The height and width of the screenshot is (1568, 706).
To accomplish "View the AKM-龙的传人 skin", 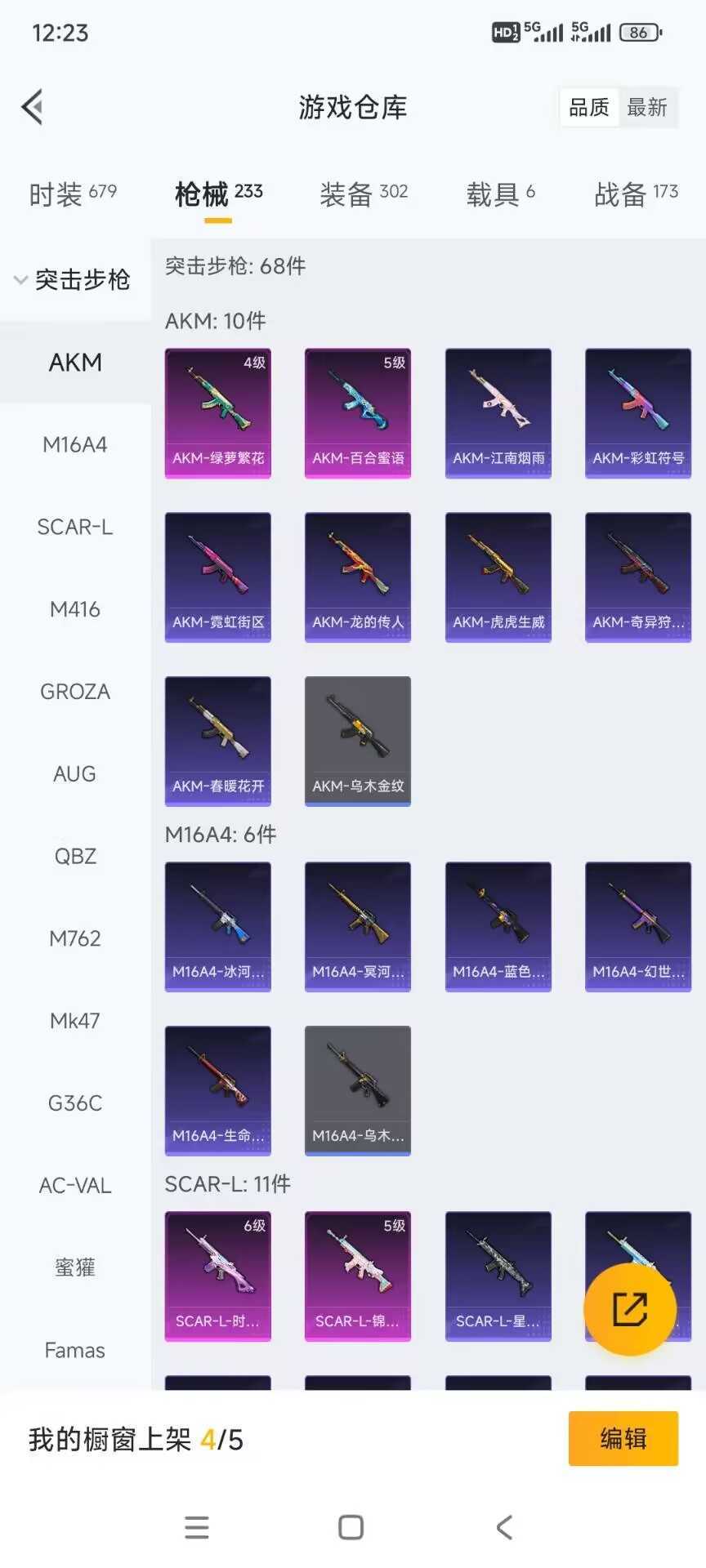I will 358,577.
